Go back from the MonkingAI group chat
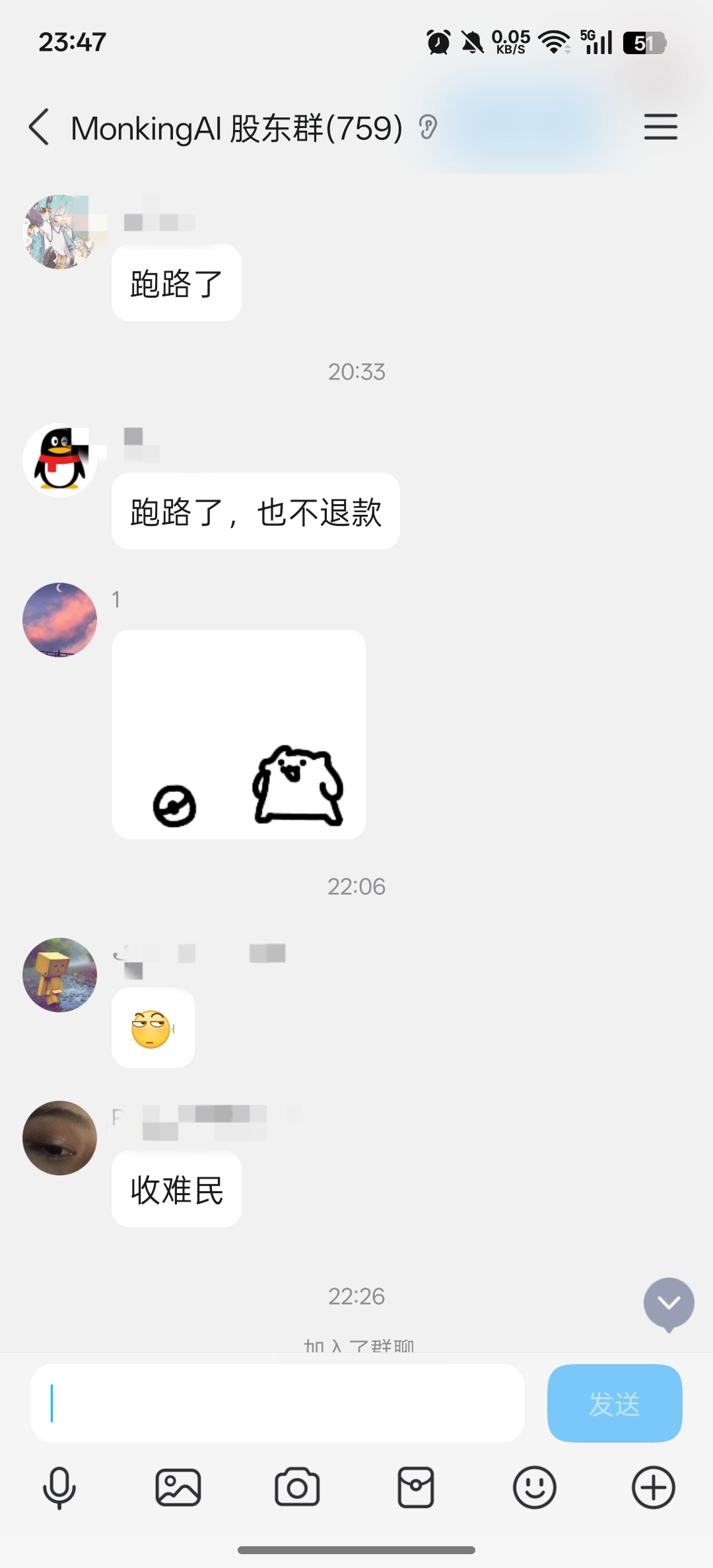 [x=39, y=127]
